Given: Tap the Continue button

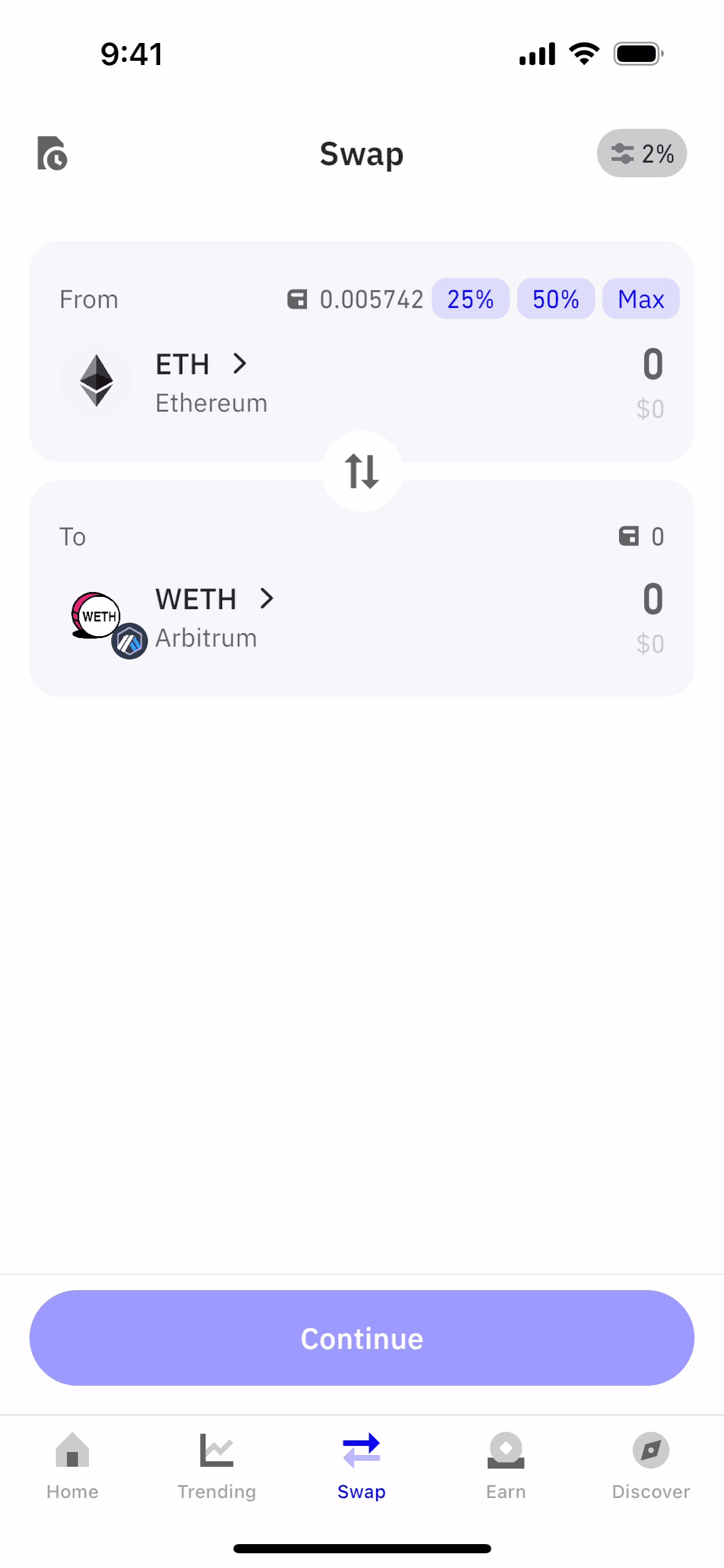Looking at the screenshot, I should (x=362, y=1338).
